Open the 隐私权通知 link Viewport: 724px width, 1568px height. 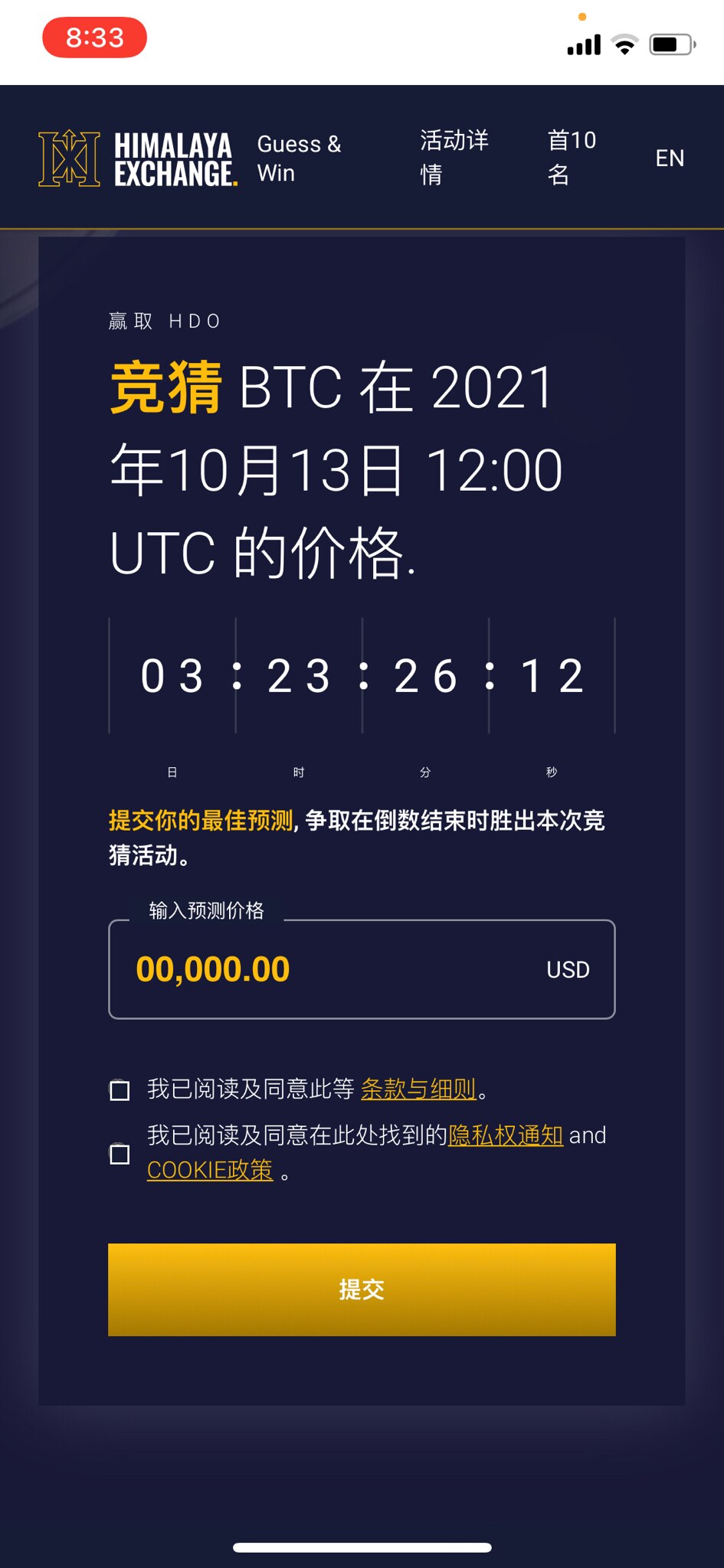click(x=506, y=1135)
